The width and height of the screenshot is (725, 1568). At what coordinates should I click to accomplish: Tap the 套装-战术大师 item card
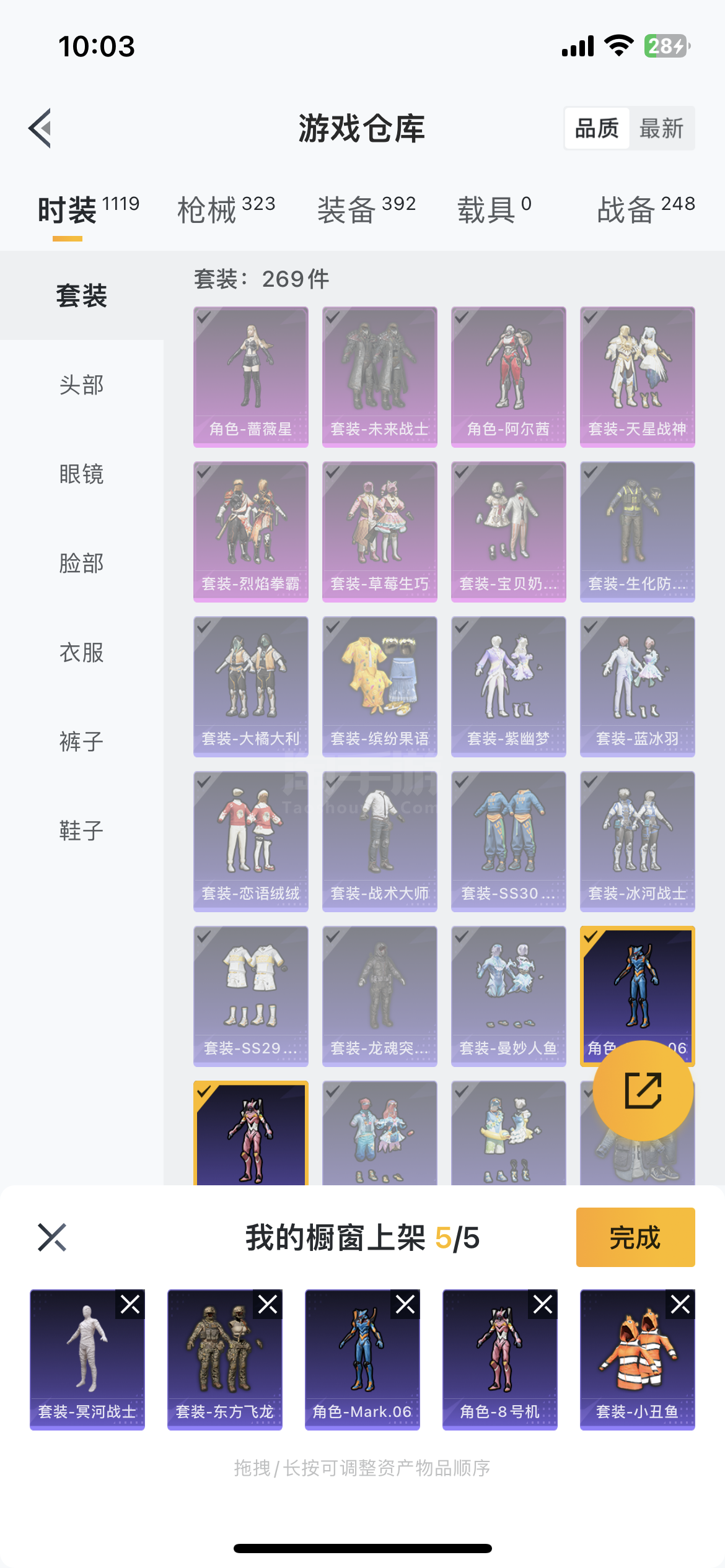[x=379, y=841]
